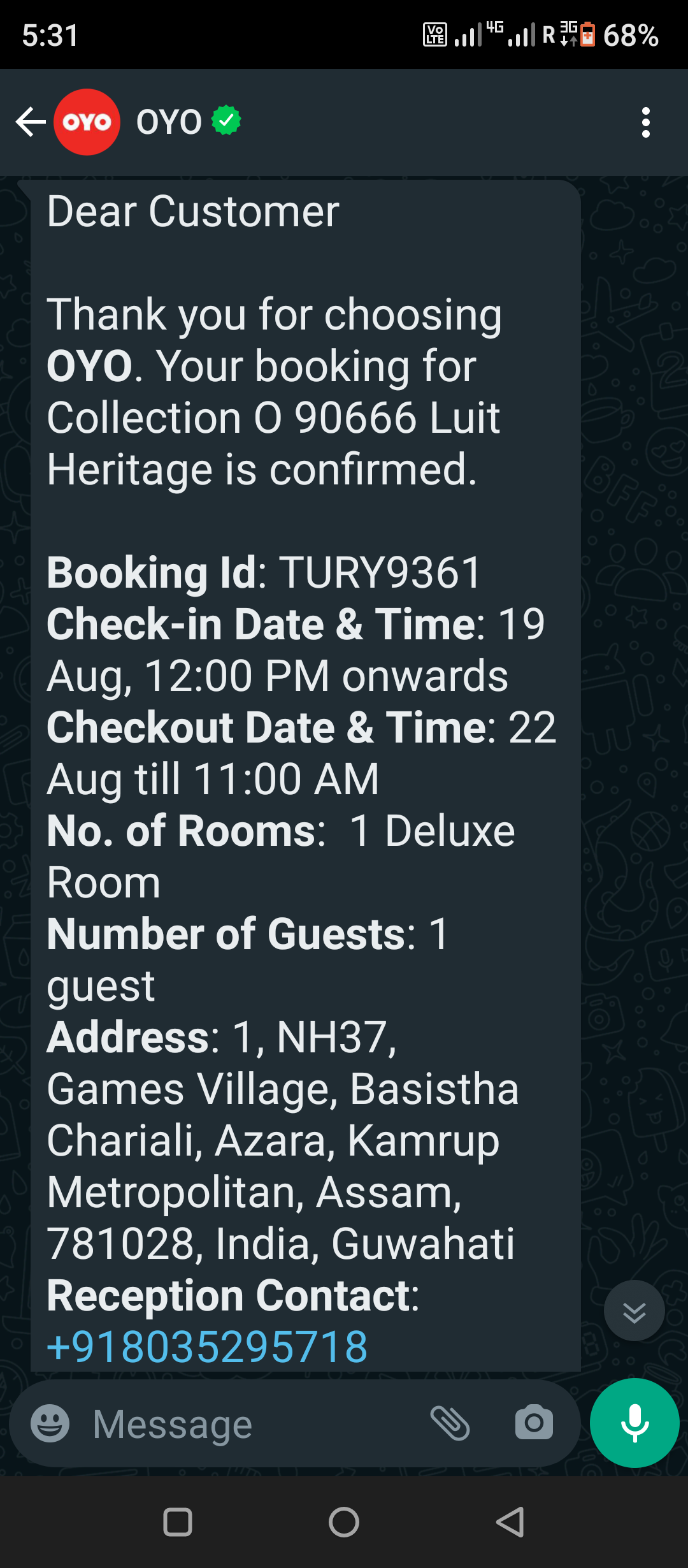688x1568 pixels.
Task: Attach a file with the paperclip
Action: (450, 1423)
